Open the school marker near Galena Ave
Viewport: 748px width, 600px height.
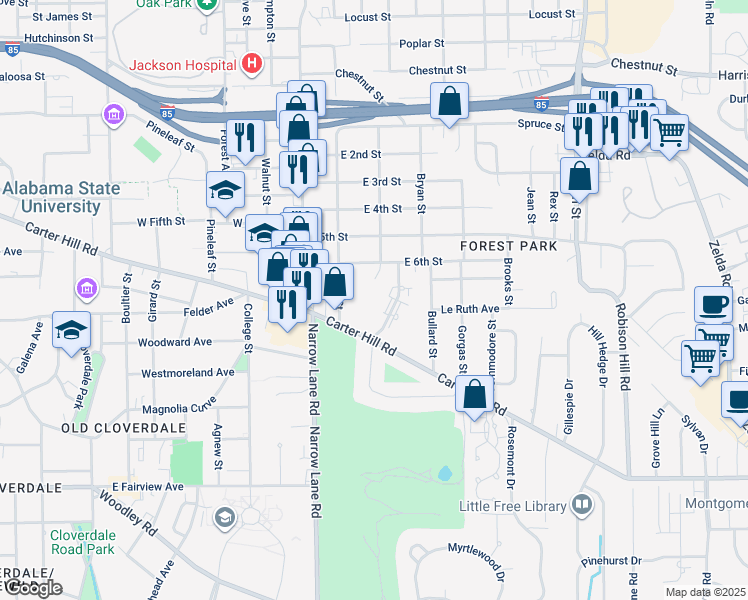pos(71,331)
